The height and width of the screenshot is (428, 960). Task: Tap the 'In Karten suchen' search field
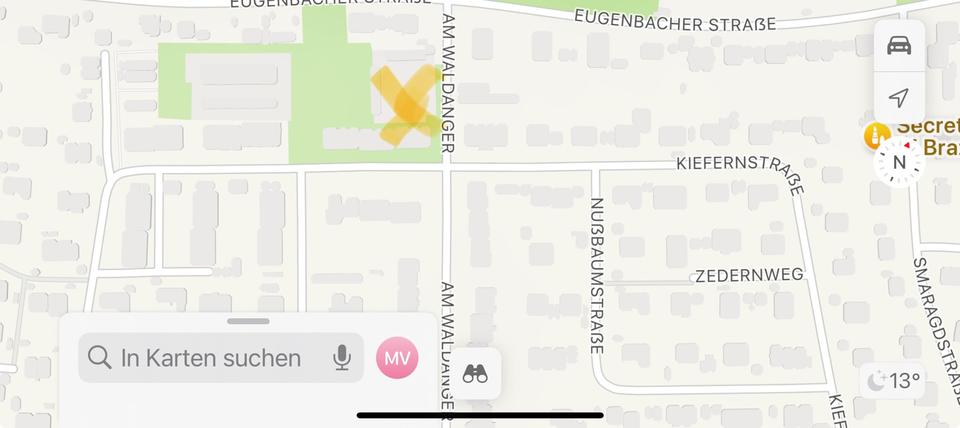click(x=210, y=358)
